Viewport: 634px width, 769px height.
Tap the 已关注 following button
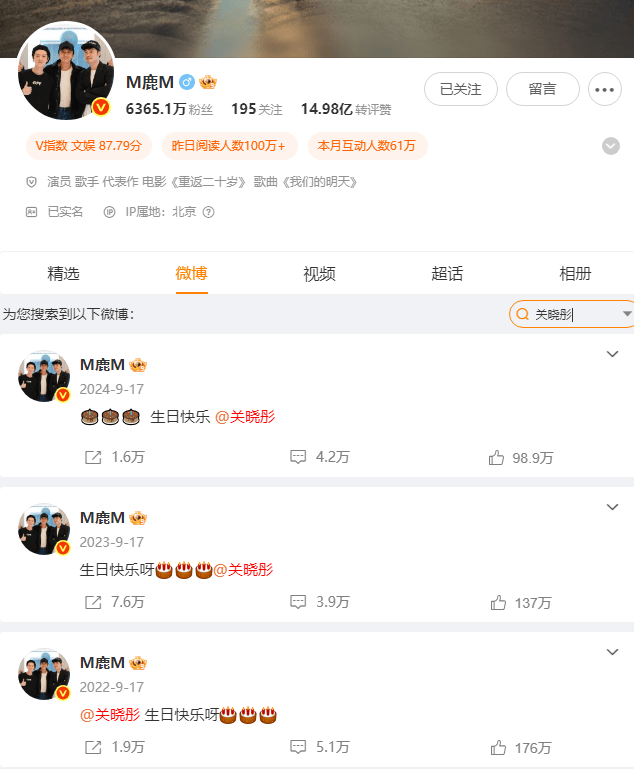[x=461, y=89]
